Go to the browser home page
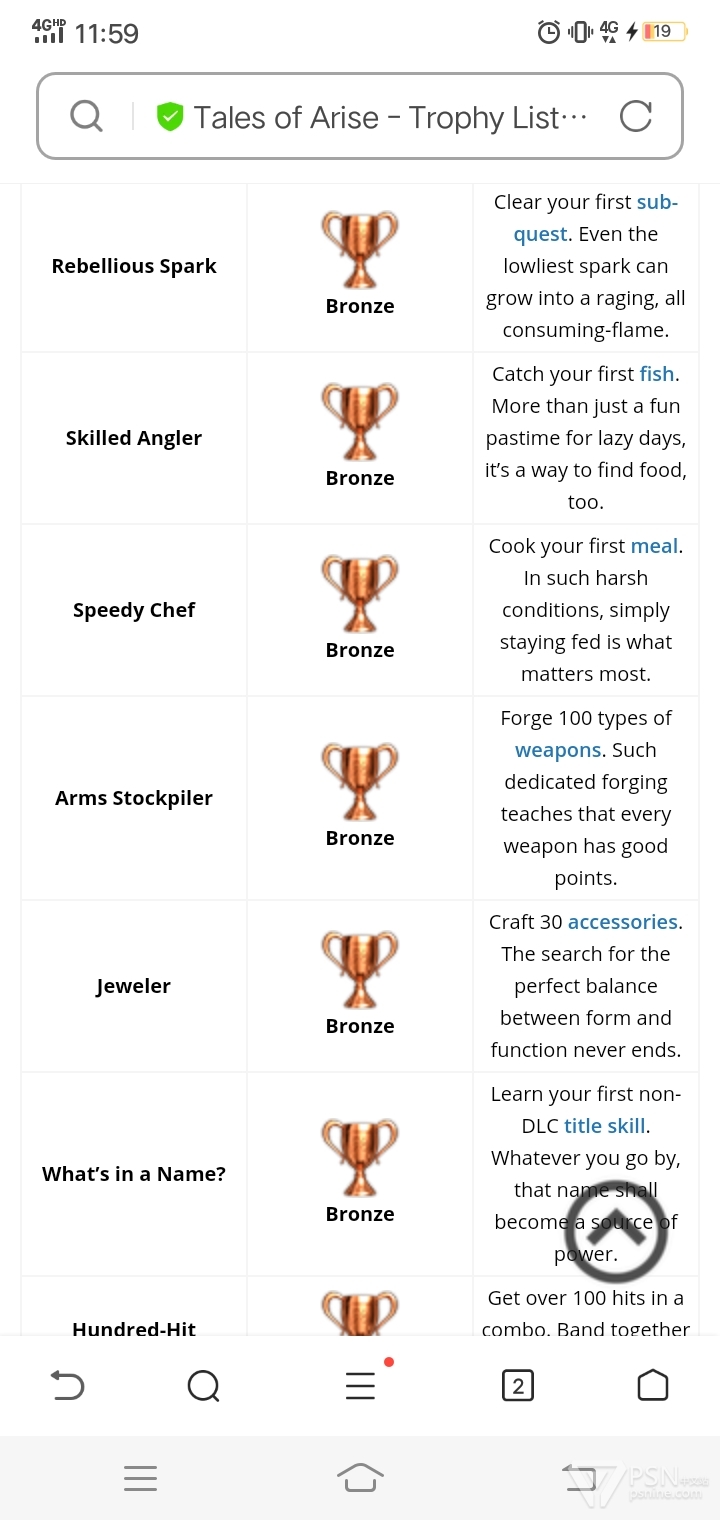The width and height of the screenshot is (720, 1520). [652, 1385]
